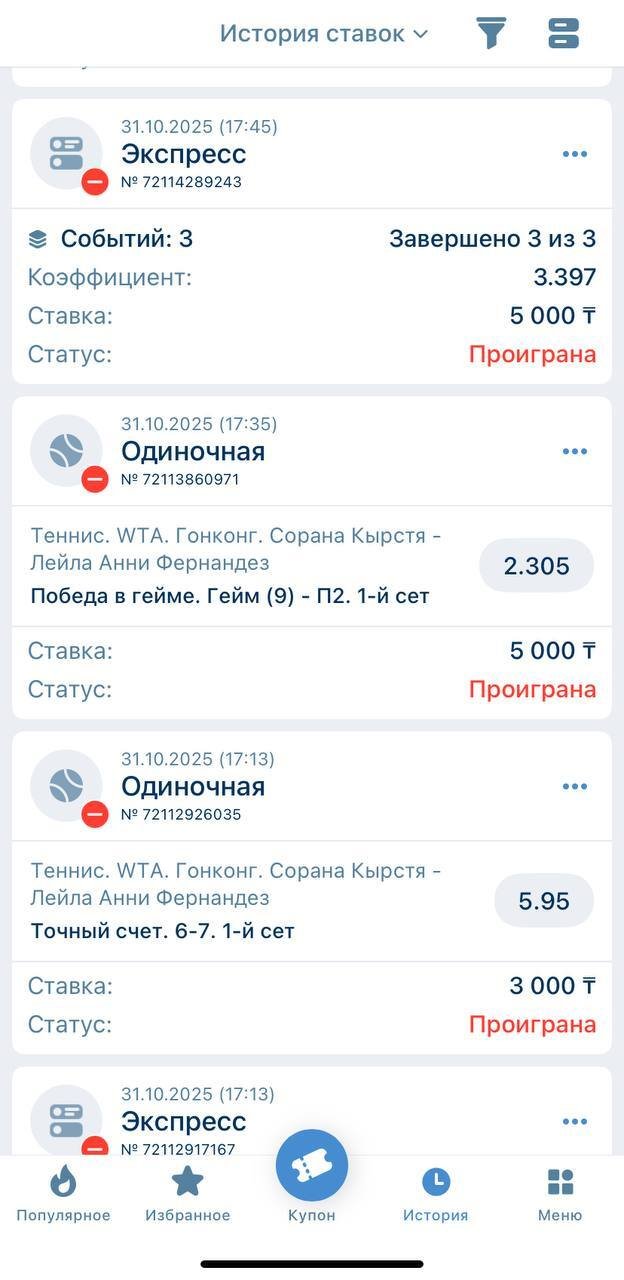Open options for Одиночная bet № 72112926035
Viewport: 624px width, 1280px height.
tap(574, 786)
